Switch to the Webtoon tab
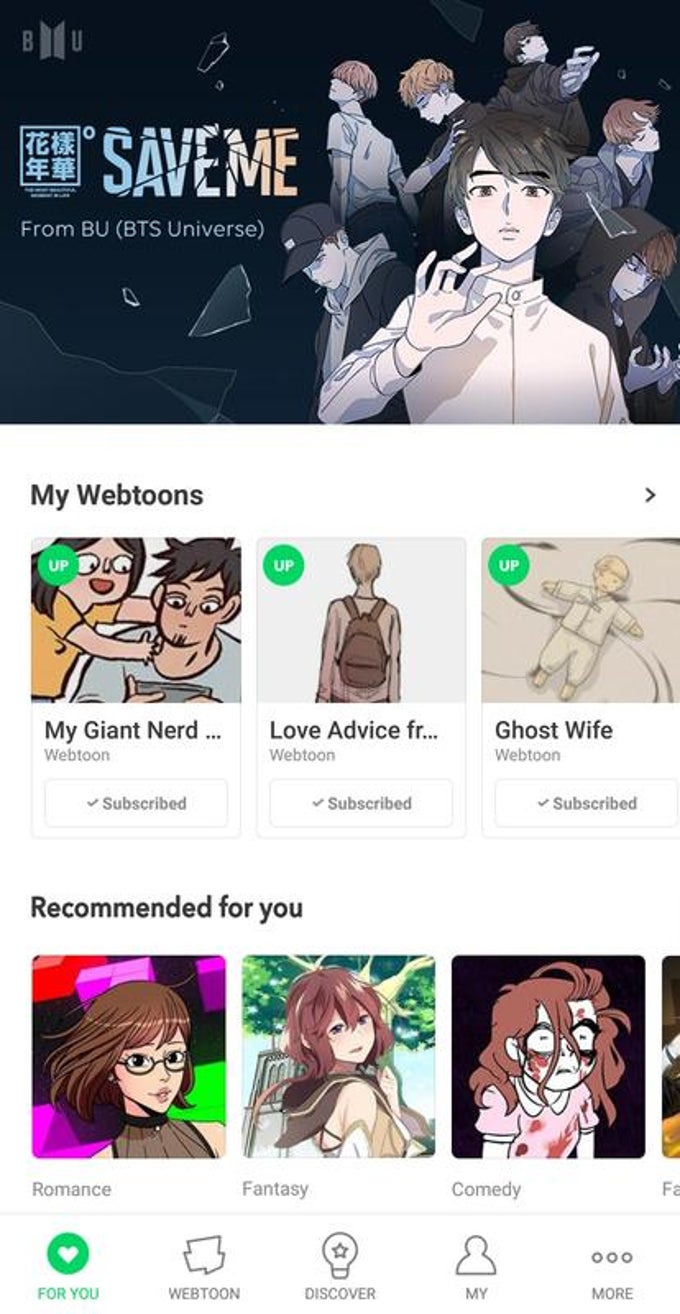 (x=203, y=1265)
